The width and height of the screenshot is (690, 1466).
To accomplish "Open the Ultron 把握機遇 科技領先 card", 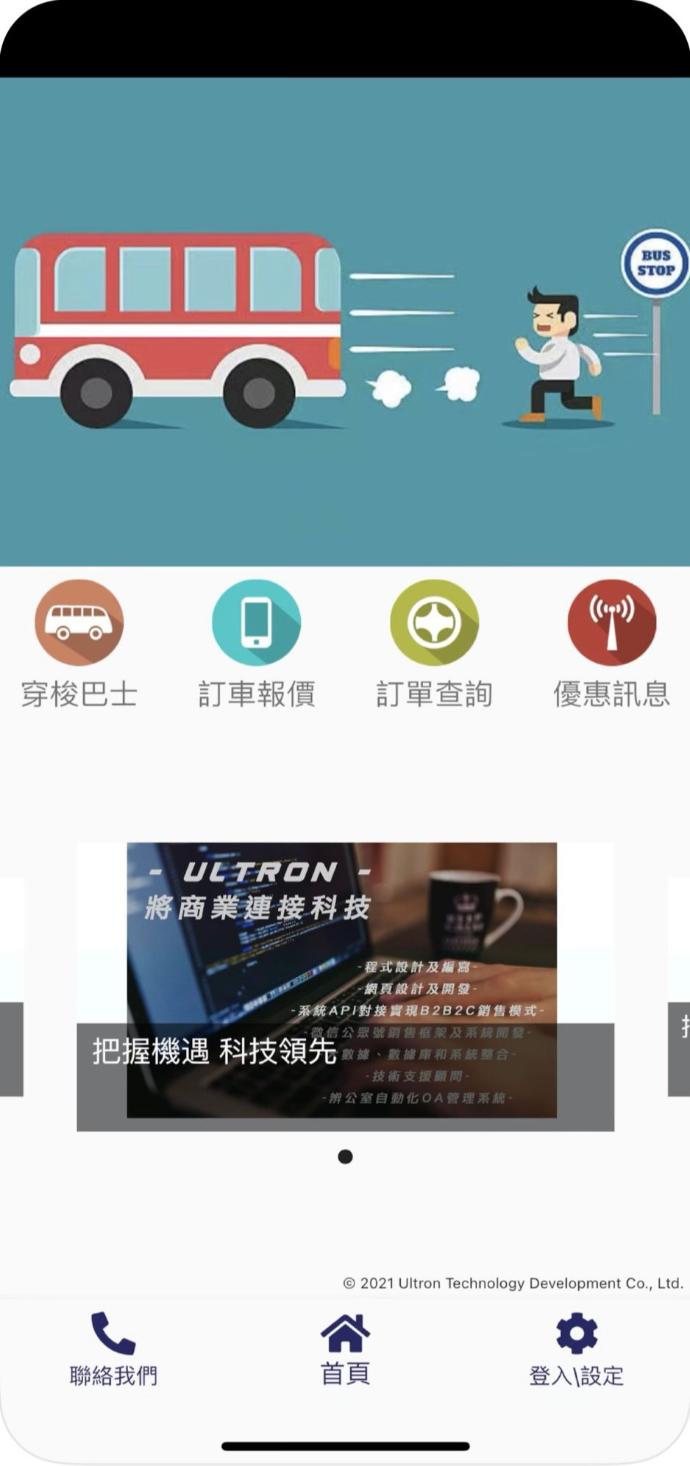I will (x=345, y=985).
